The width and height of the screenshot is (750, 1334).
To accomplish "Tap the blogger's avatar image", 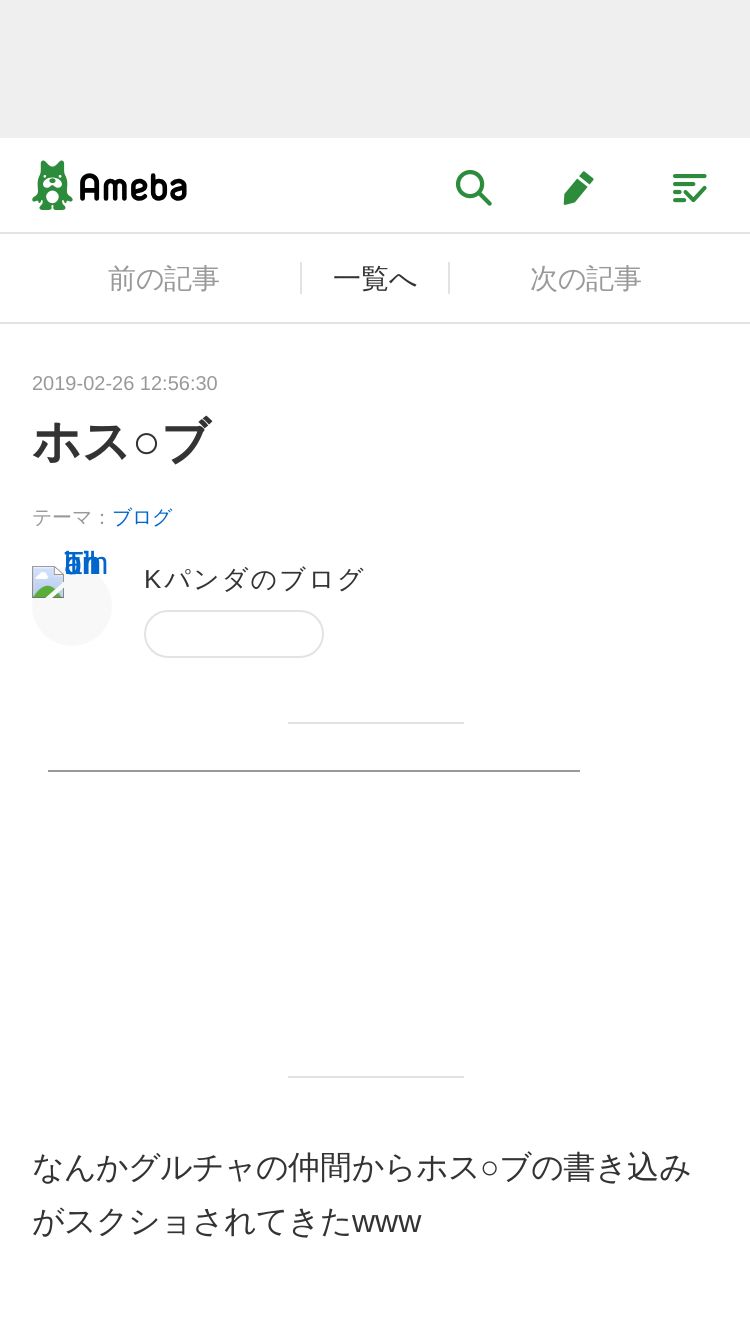I will (x=72, y=606).
